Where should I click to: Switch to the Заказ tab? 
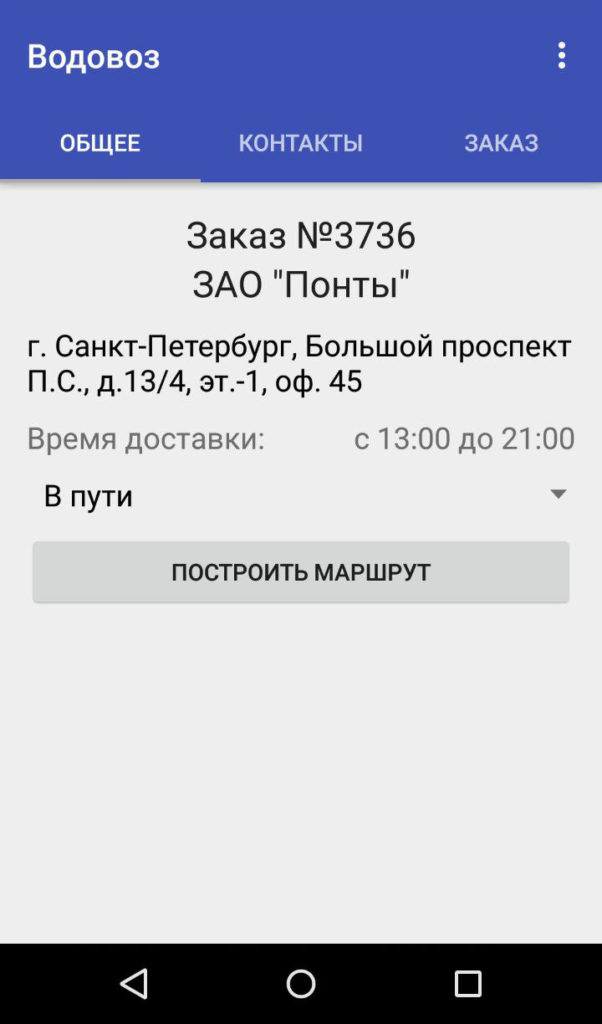501,143
